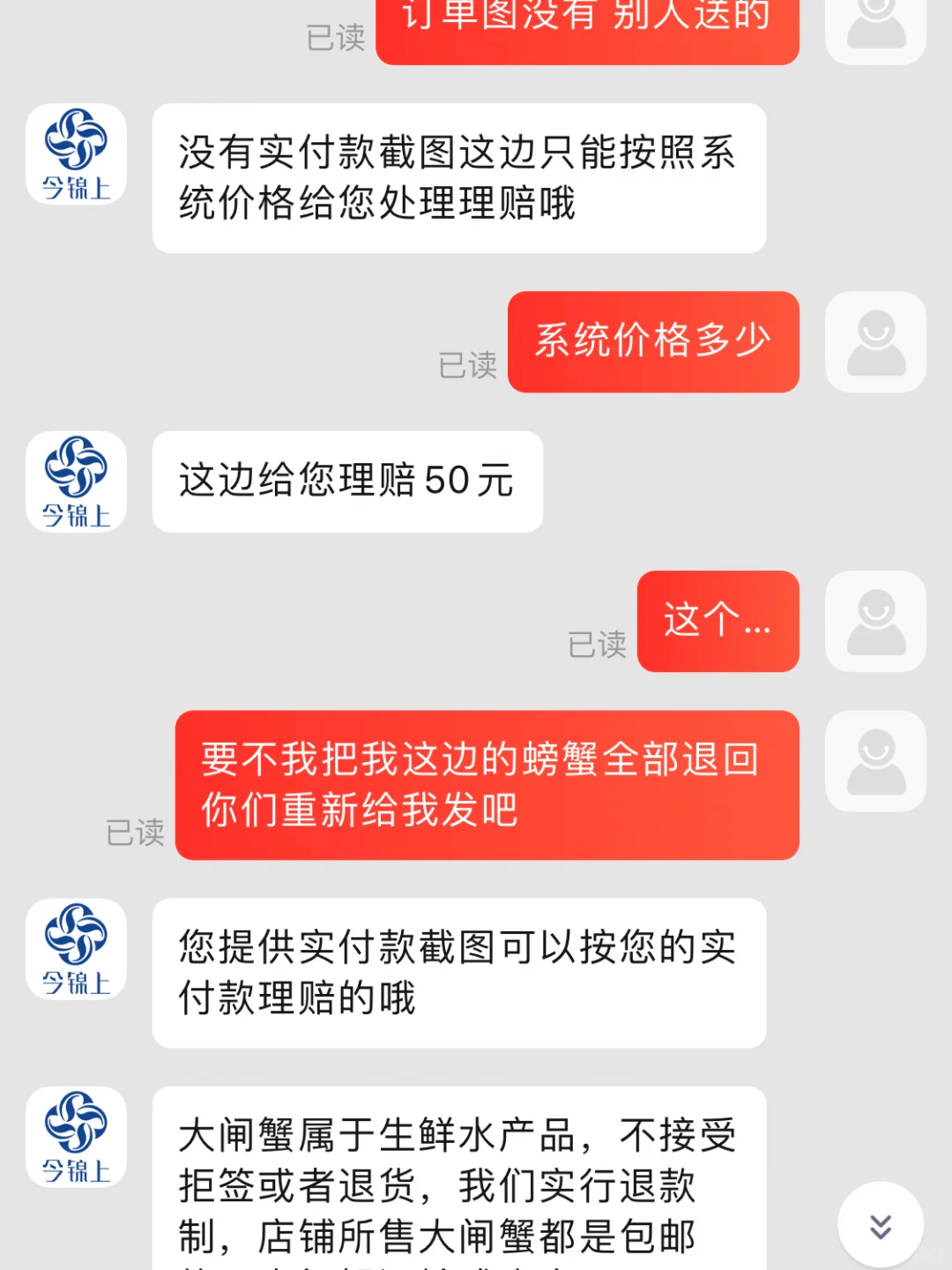Jump to the latest messages with the double-chevron button
The width and height of the screenshot is (952, 1270).
click(880, 1226)
